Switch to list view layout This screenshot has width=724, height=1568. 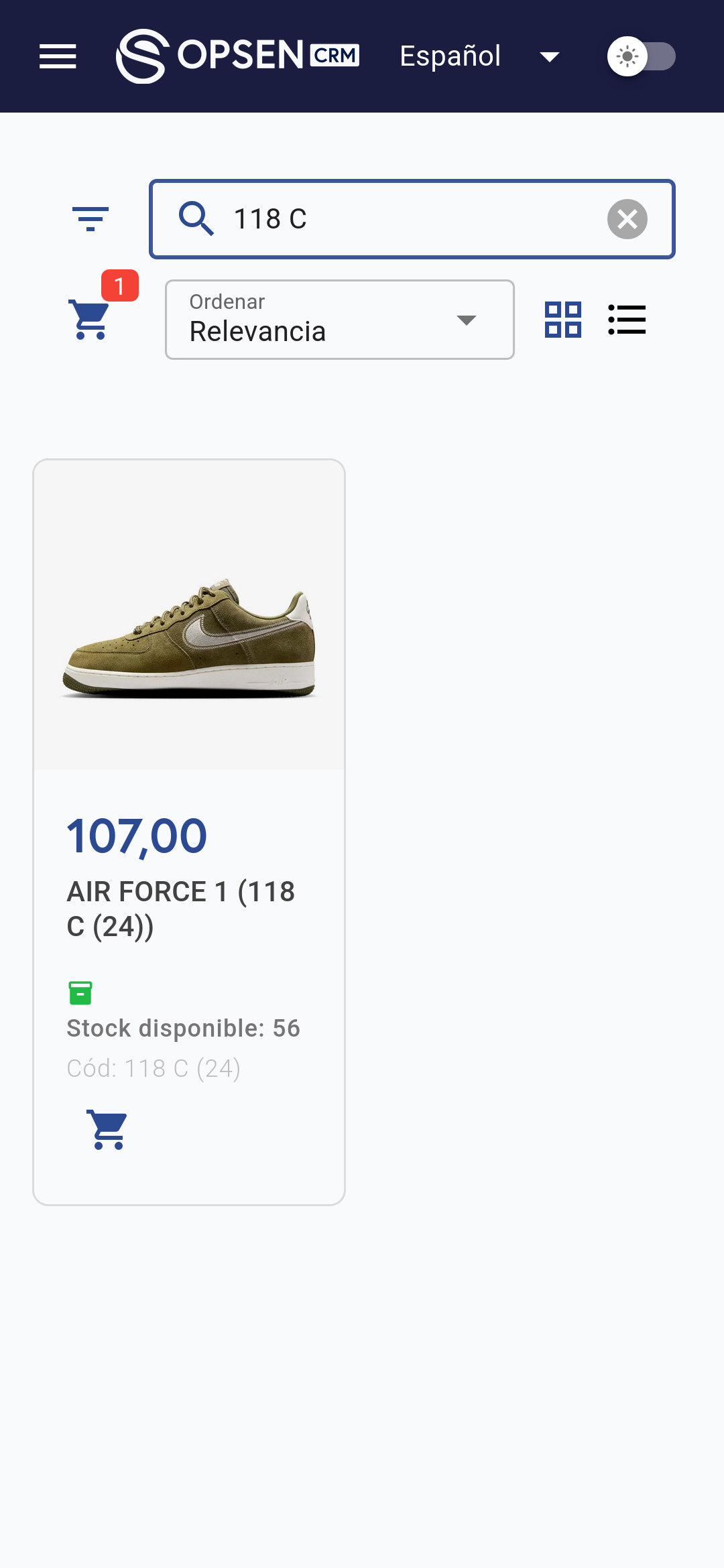click(x=627, y=320)
